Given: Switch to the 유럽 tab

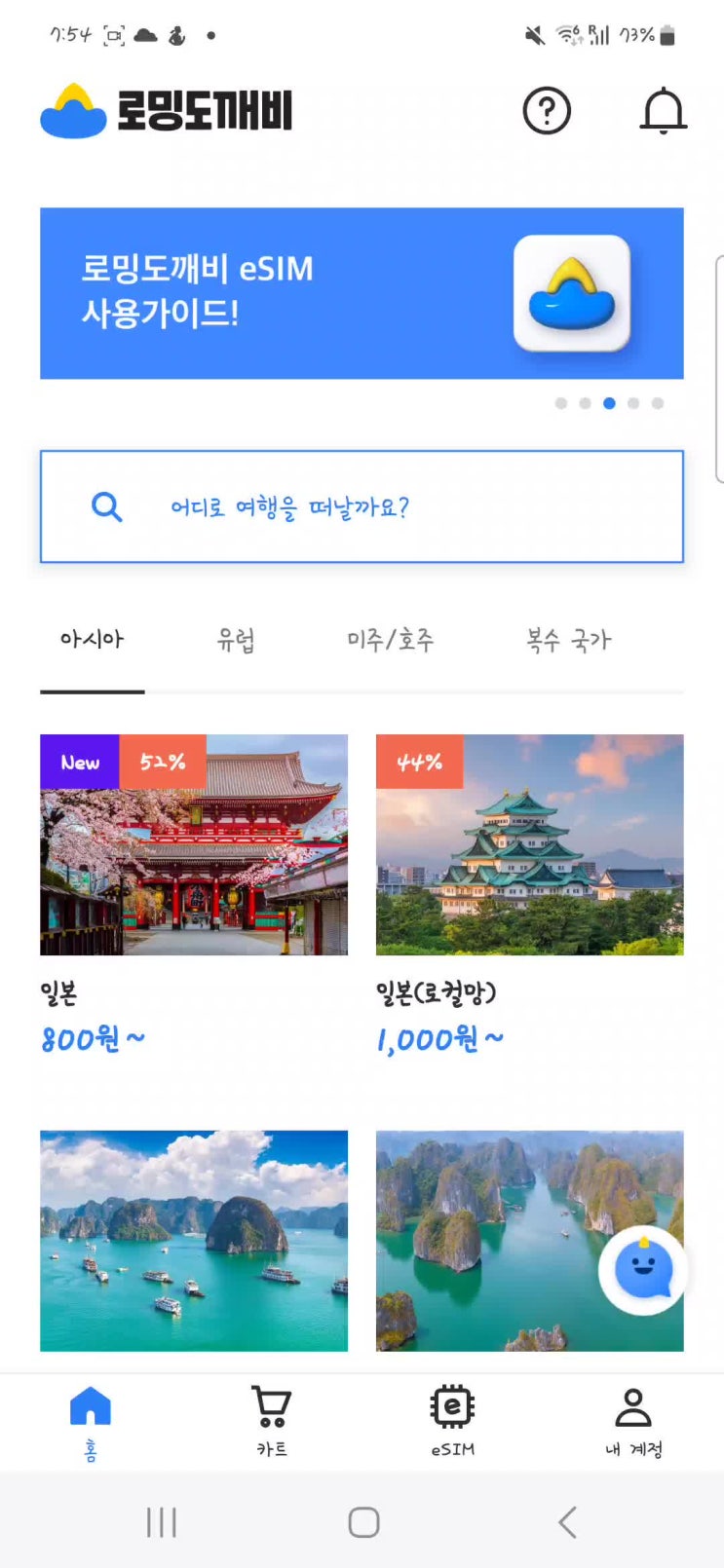Looking at the screenshot, I should pos(236,641).
